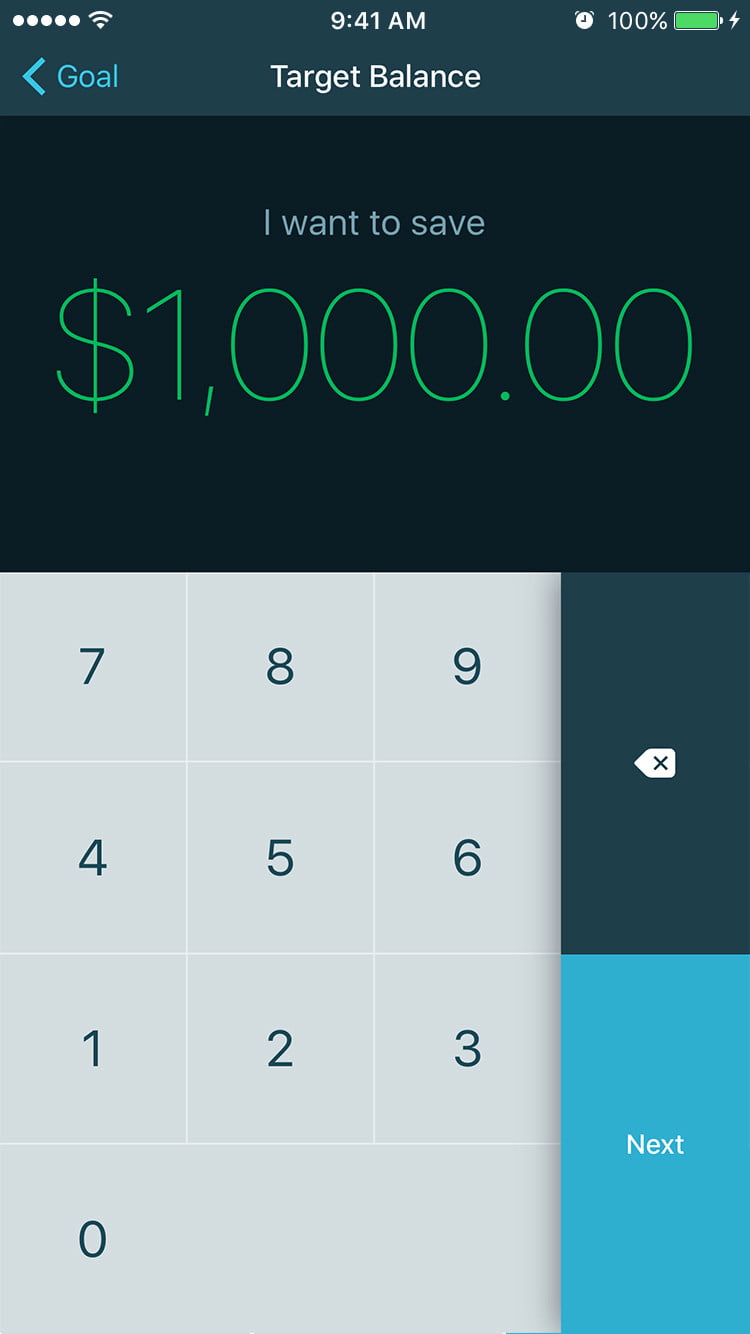The image size is (750, 1334).
Task: Continue with the Next button
Action: tap(655, 1144)
